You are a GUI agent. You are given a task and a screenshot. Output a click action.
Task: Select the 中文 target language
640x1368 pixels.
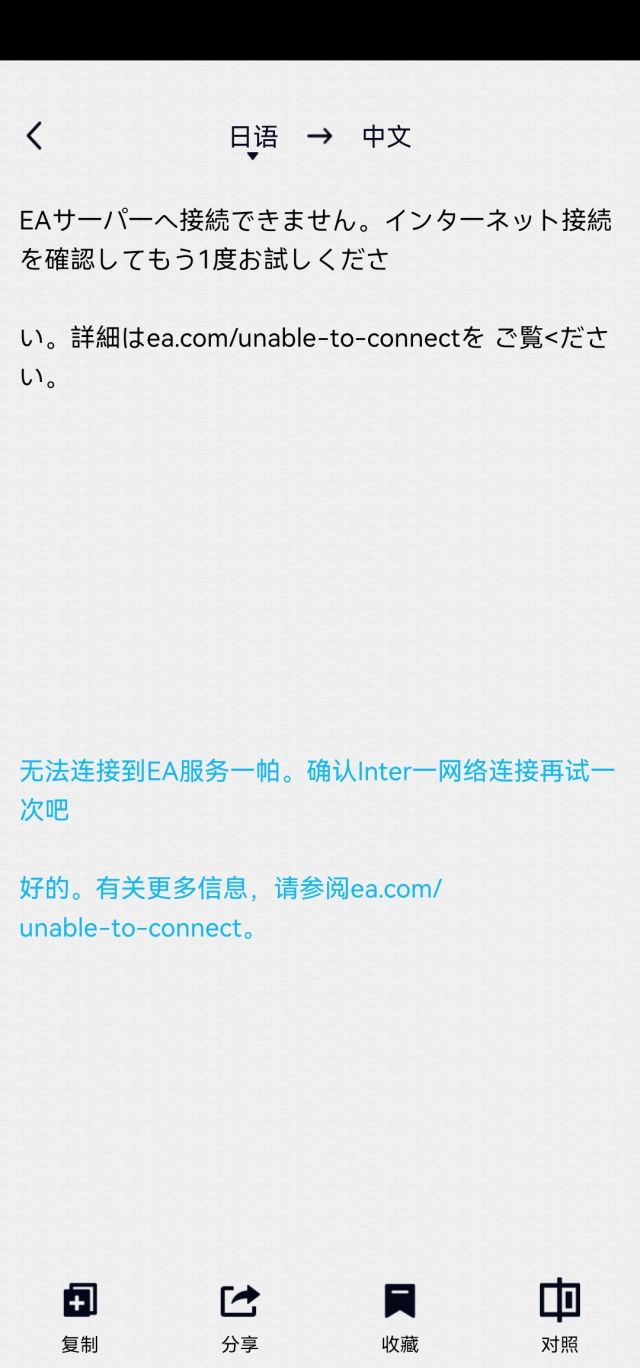386,136
